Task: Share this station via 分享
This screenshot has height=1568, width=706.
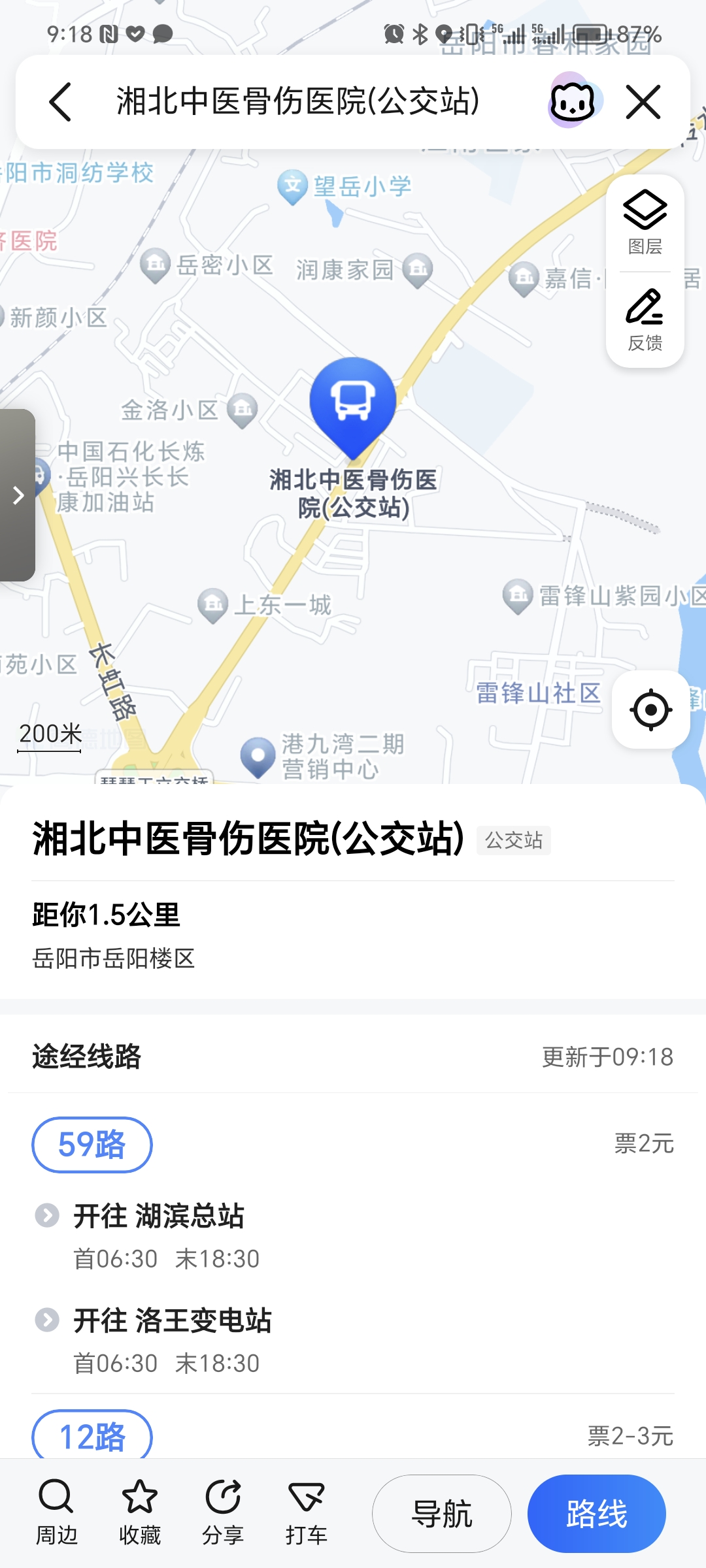Action: pyautogui.click(x=223, y=1512)
